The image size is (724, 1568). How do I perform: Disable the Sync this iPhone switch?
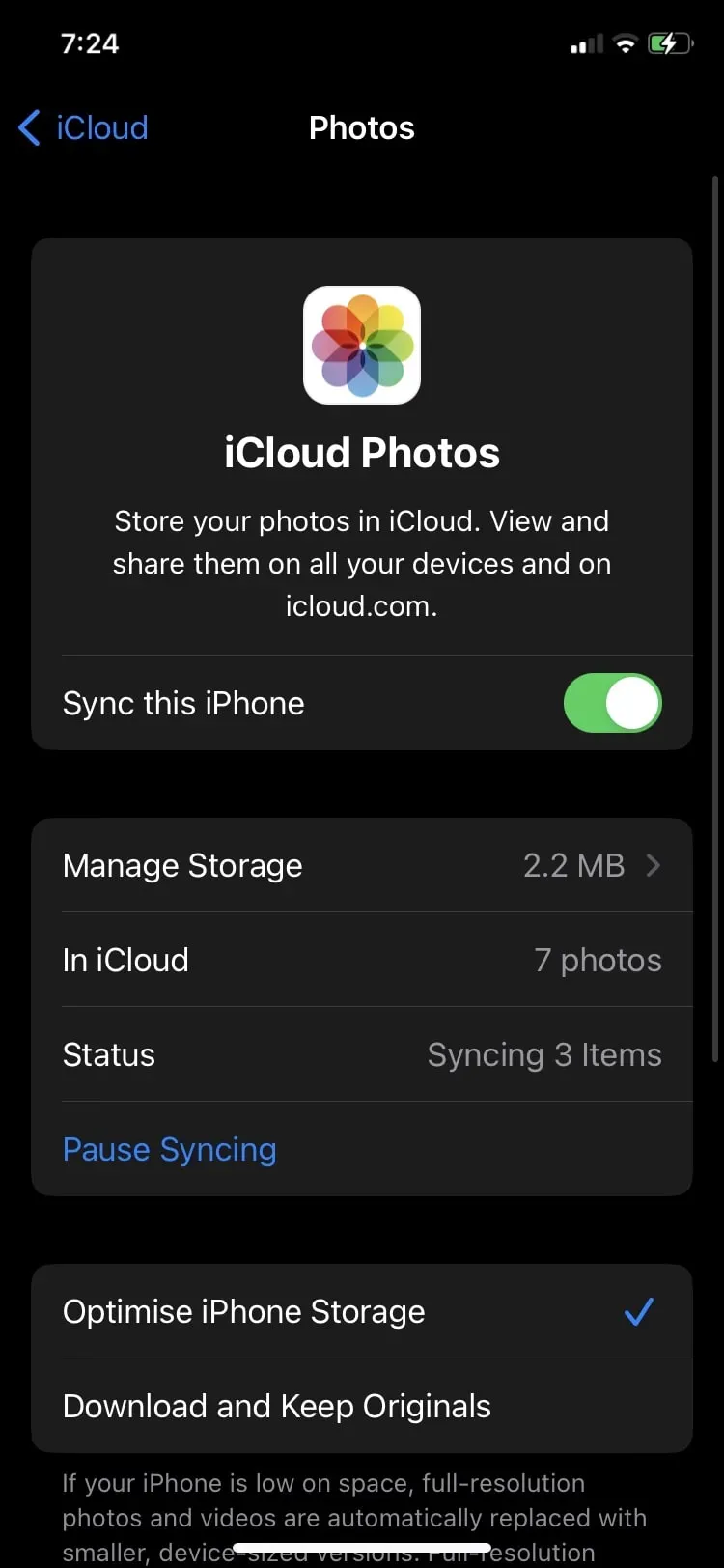click(612, 703)
